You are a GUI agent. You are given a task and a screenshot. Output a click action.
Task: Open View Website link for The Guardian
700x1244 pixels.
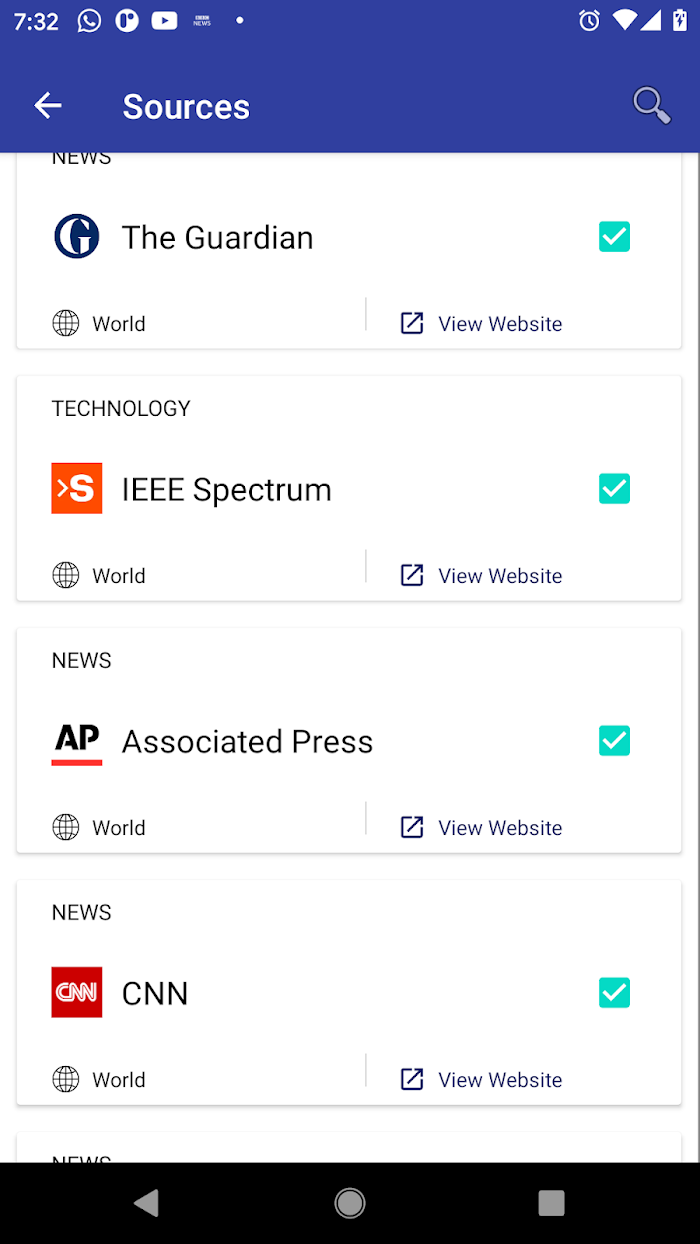pyautogui.click(x=481, y=323)
